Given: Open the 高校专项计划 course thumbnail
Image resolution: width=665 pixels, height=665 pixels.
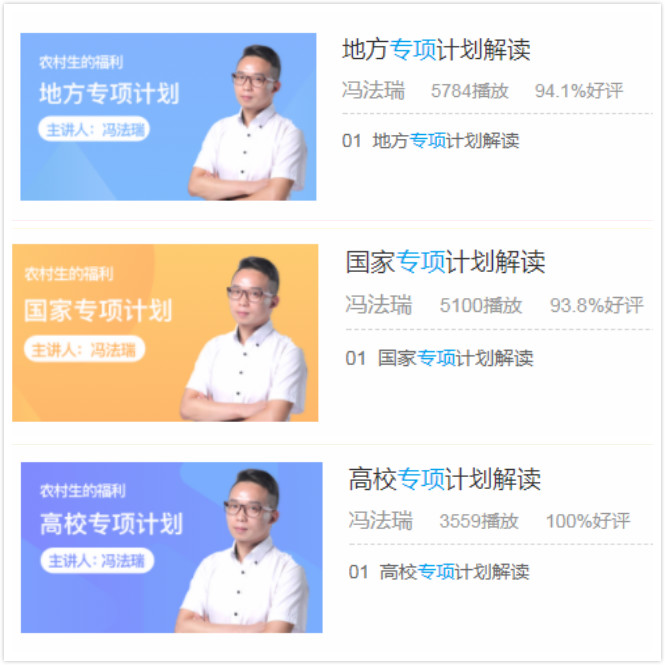Looking at the screenshot, I should coord(171,547).
